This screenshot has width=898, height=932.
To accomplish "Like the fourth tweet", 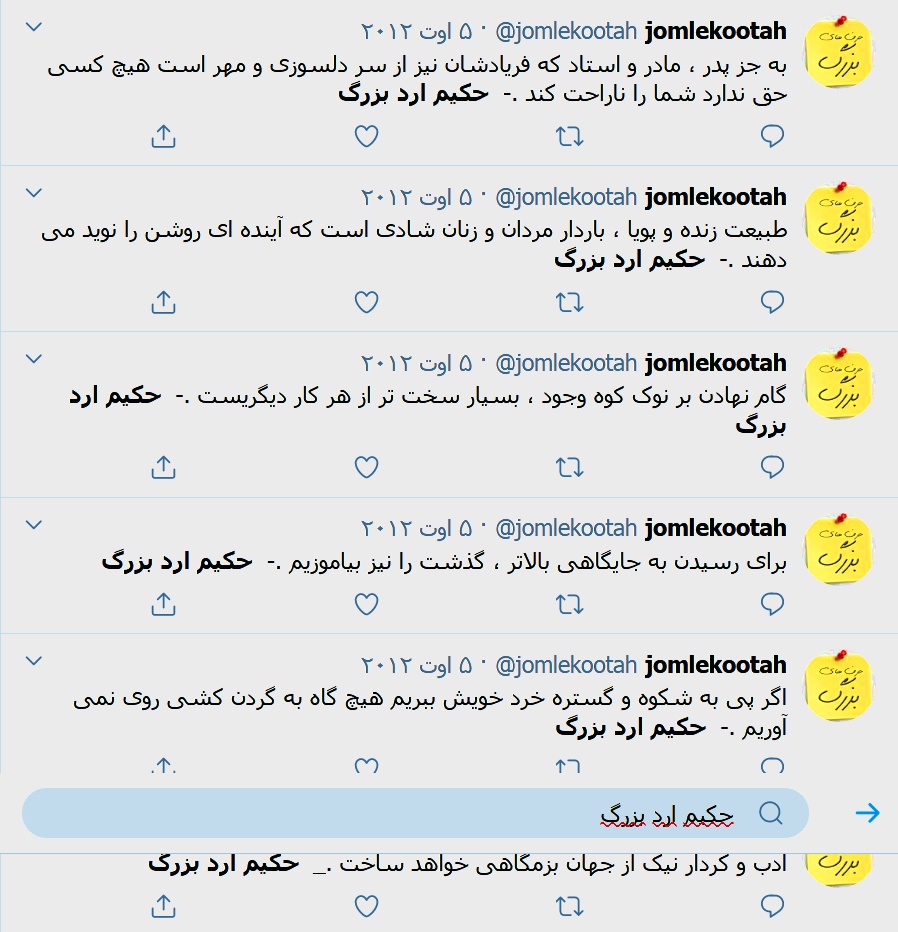I will tap(365, 604).
